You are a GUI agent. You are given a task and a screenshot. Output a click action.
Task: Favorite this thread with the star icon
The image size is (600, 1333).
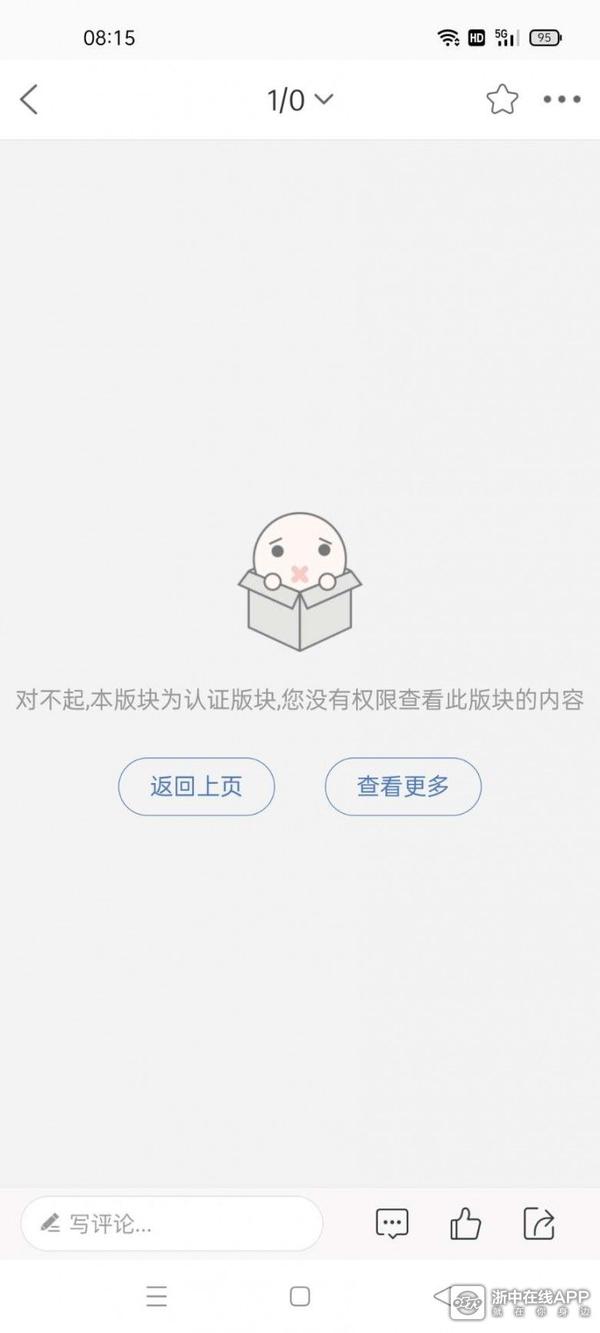(x=502, y=99)
